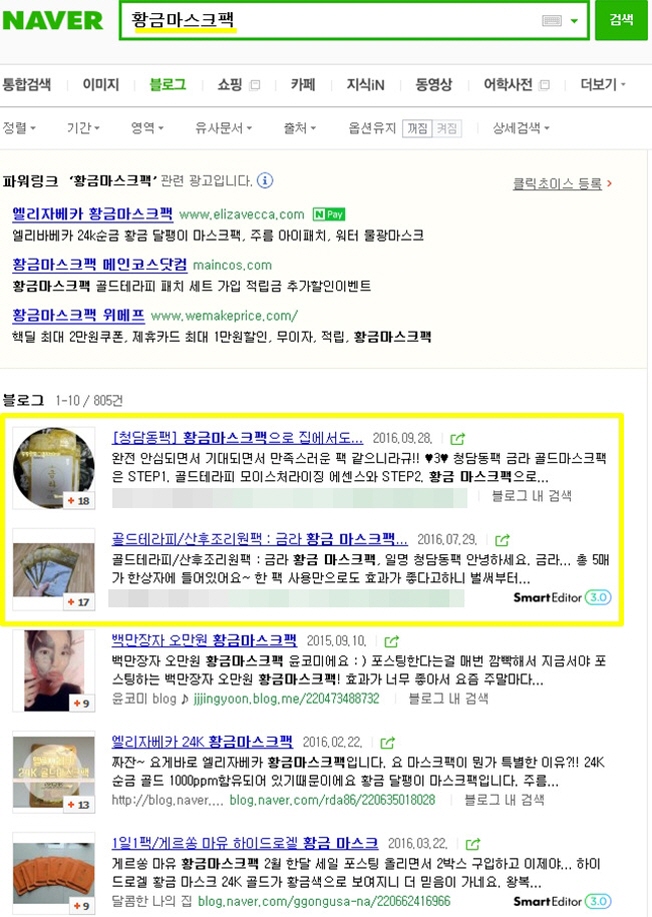The image size is (652, 917).
Task: Open the 백만장자 오만원 황금마스크팩 post
Action: (204, 639)
